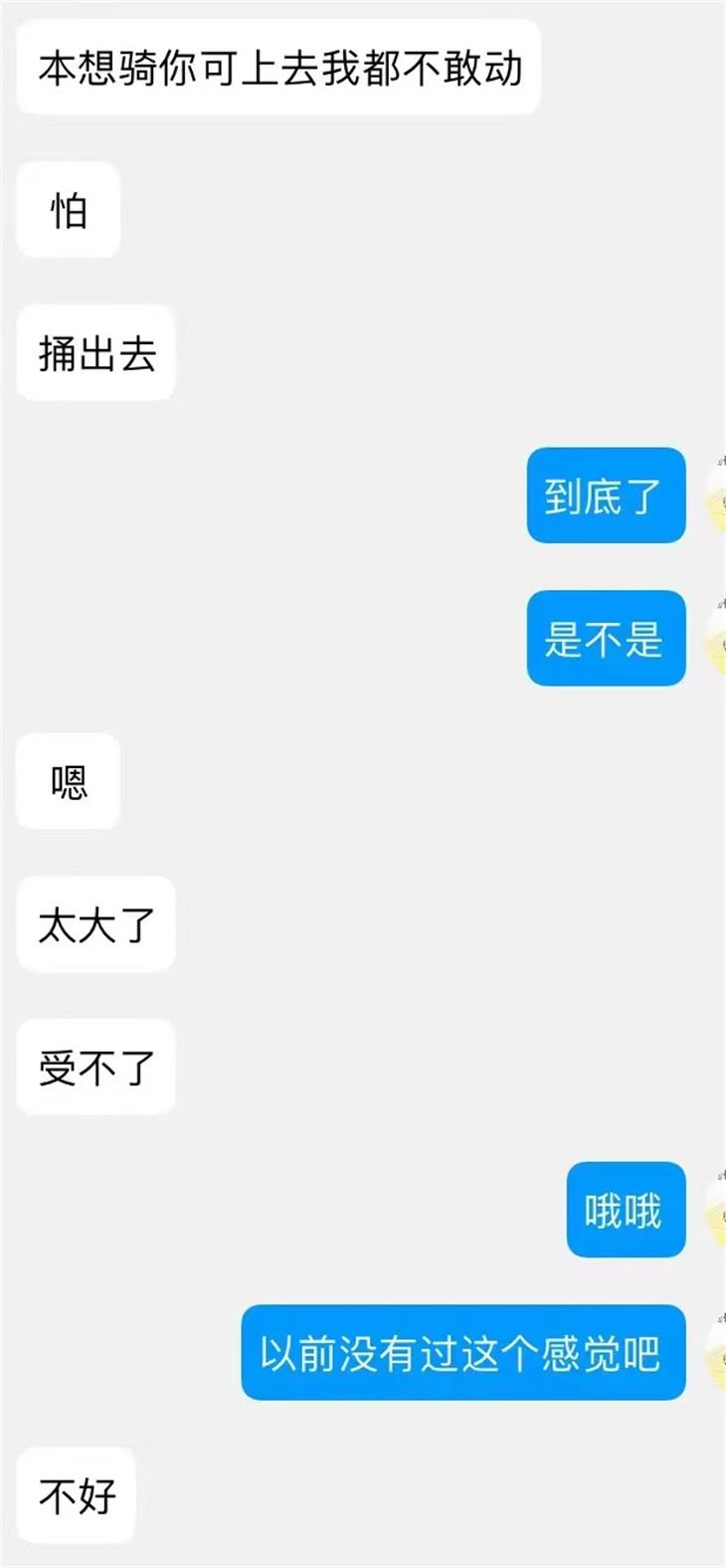Viewport: 726px width, 1568px height.
Task: View profile from avatar beside 哦哦
Action: 716,1210
